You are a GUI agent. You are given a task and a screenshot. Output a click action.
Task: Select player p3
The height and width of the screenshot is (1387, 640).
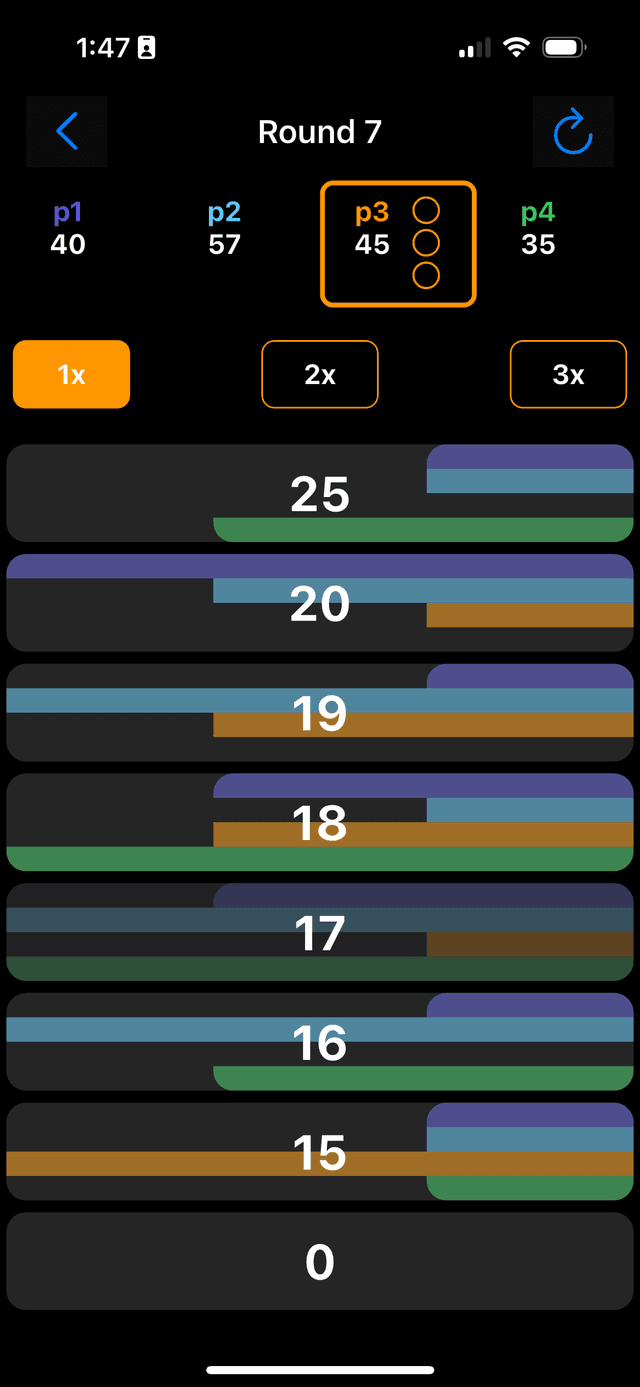[397, 243]
